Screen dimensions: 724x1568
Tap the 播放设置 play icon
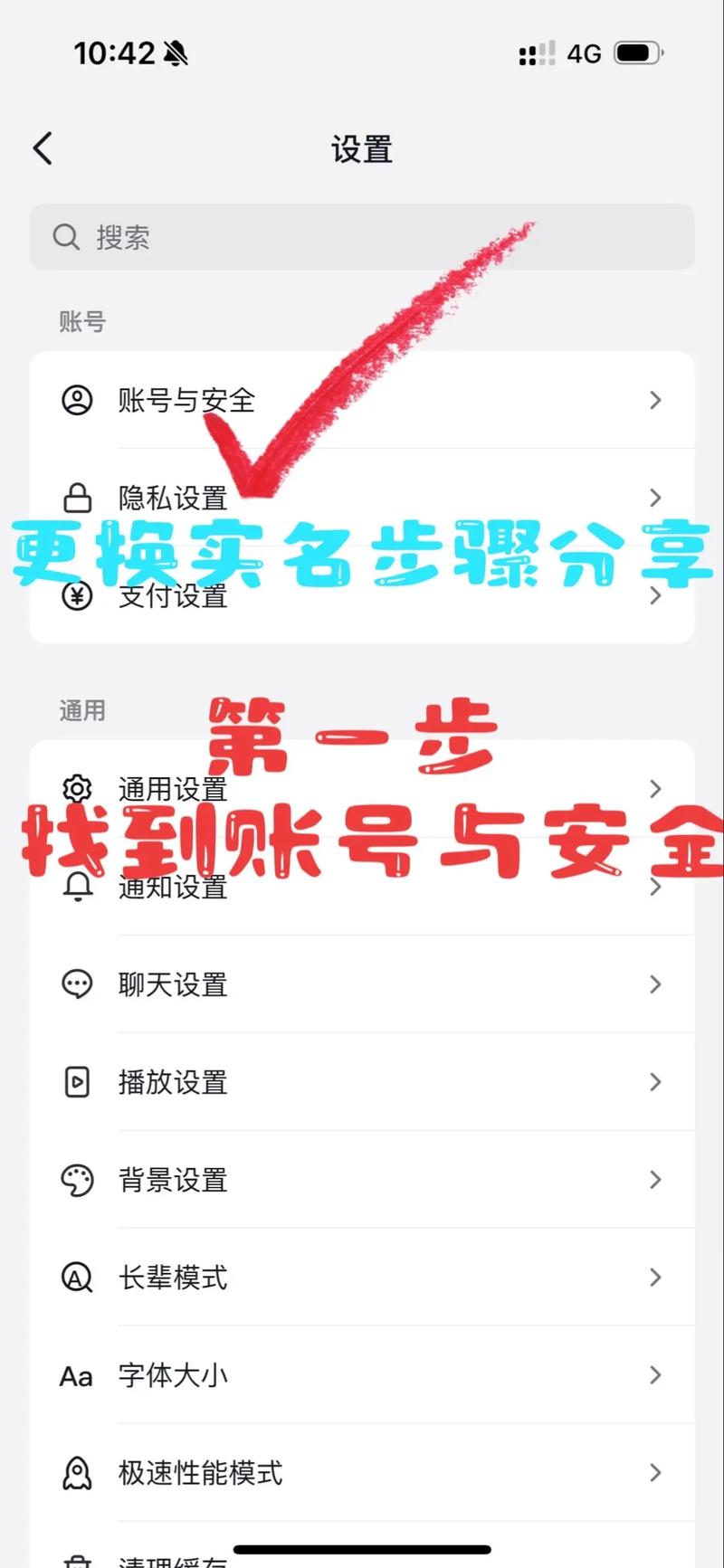77,1082
